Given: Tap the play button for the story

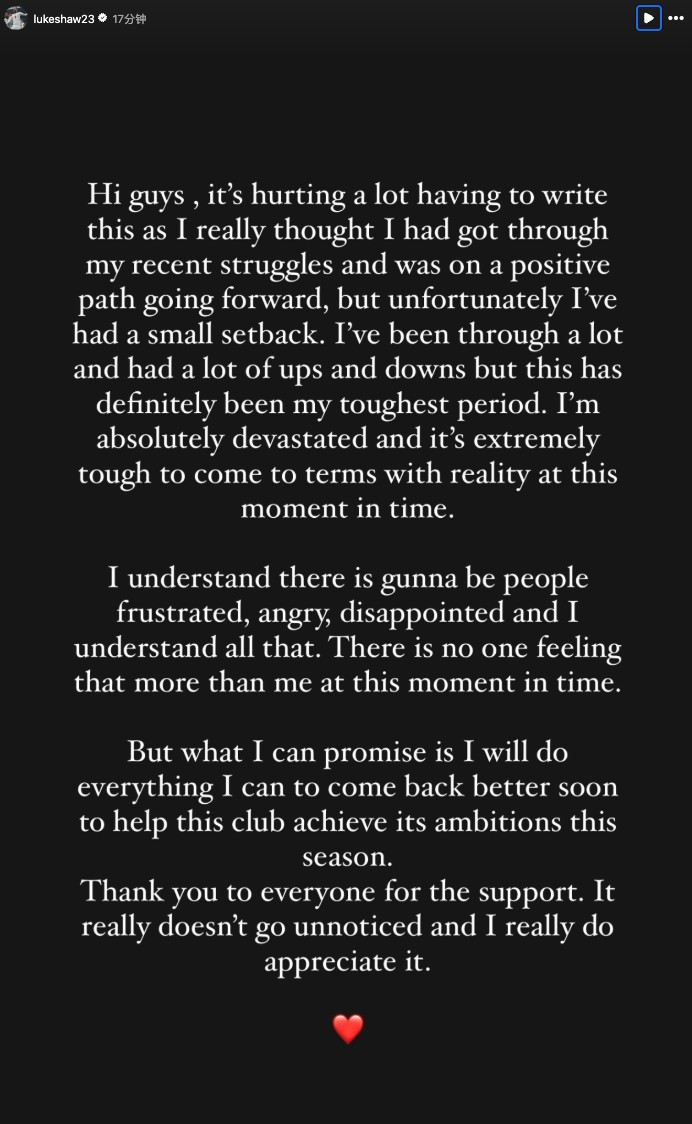Looking at the screenshot, I should point(648,18).
